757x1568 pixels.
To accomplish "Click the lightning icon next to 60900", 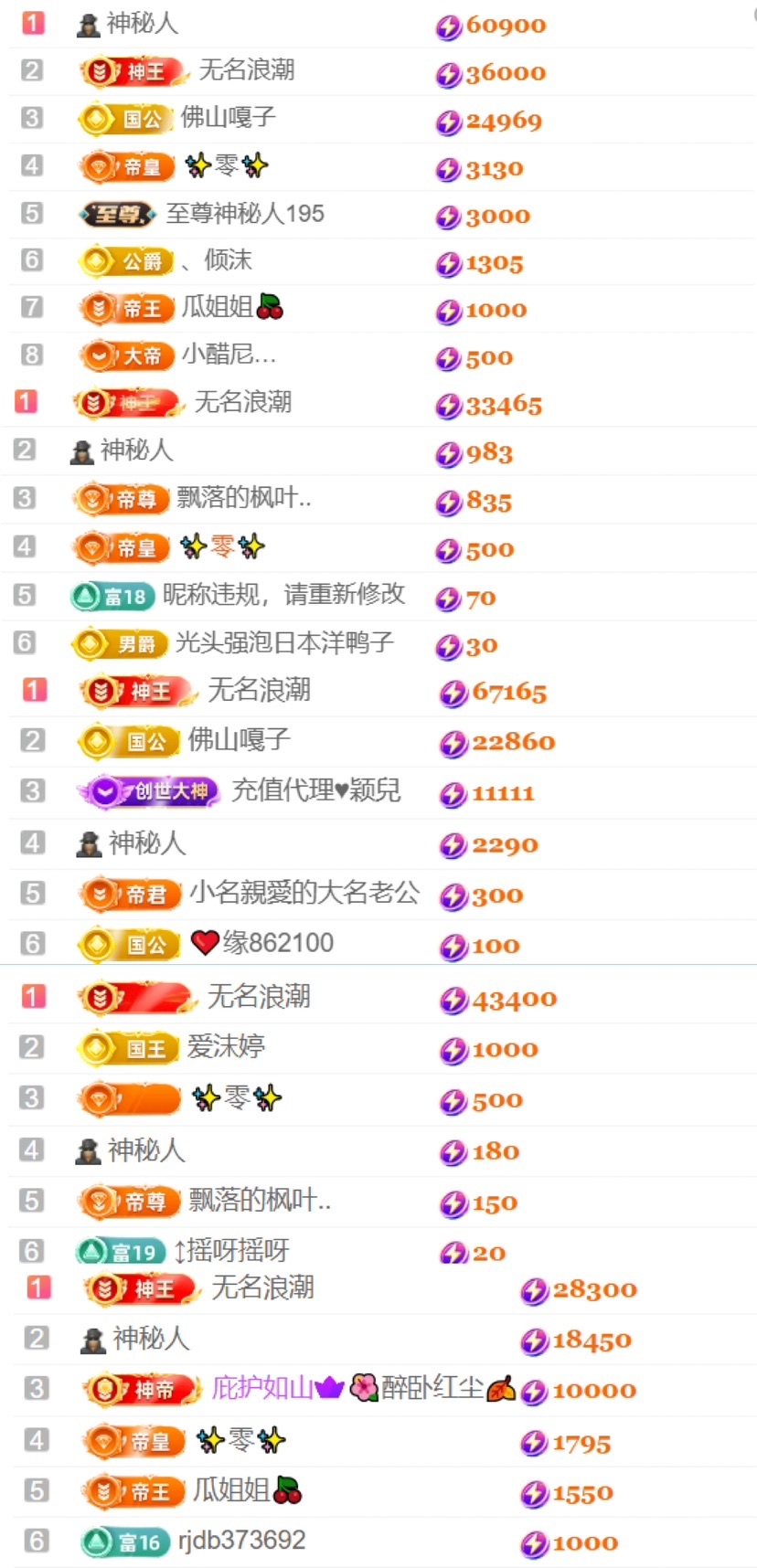I will tap(447, 26).
